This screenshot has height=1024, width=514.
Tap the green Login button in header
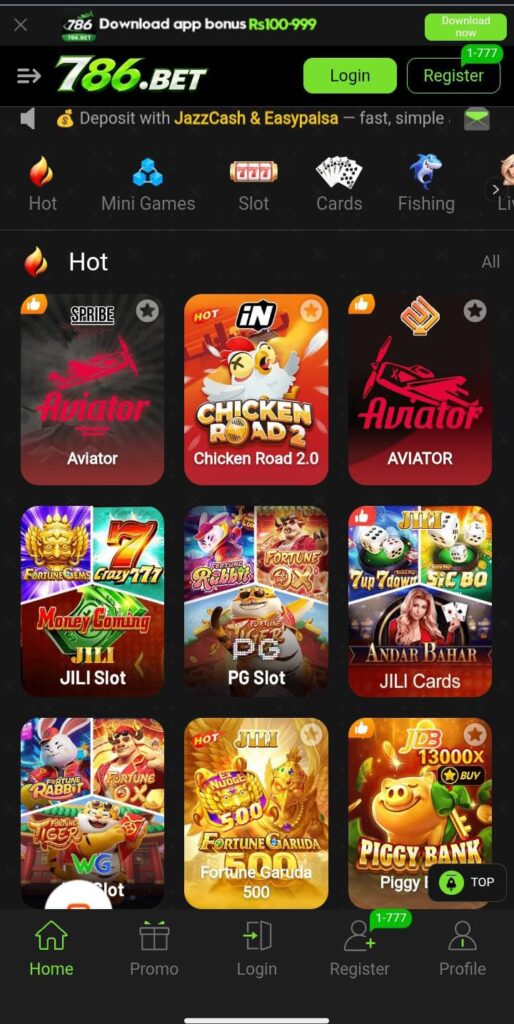[350, 76]
